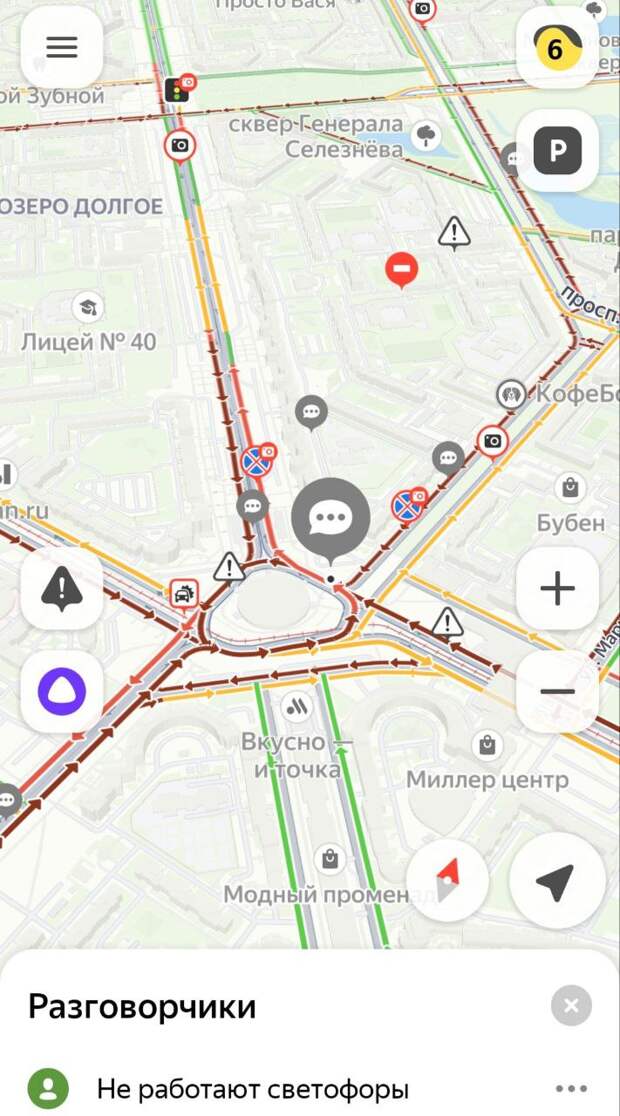Center map on my location
The width and height of the screenshot is (620, 1116).
pos(557,880)
